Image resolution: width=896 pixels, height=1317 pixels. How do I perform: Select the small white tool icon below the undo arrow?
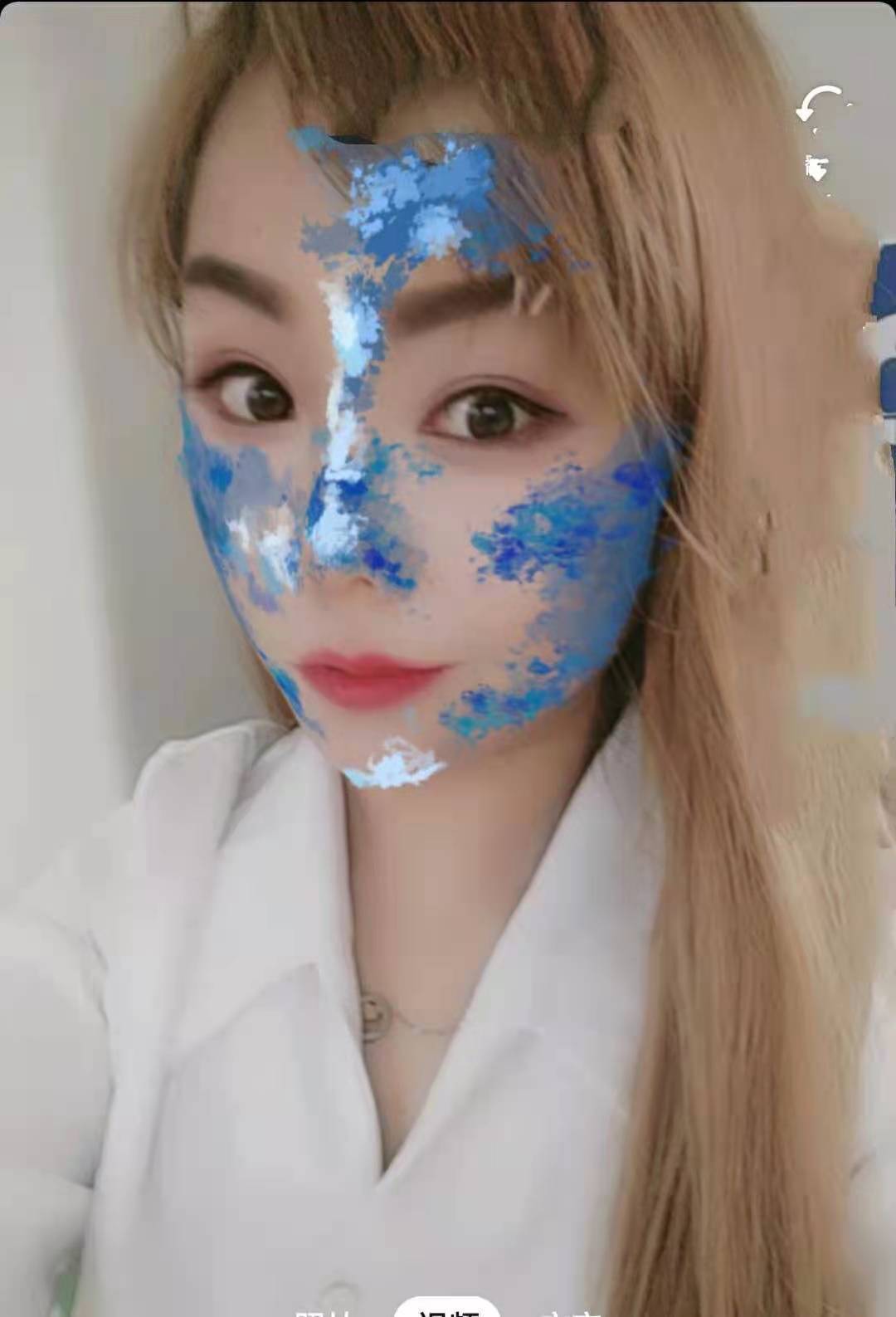(x=817, y=166)
